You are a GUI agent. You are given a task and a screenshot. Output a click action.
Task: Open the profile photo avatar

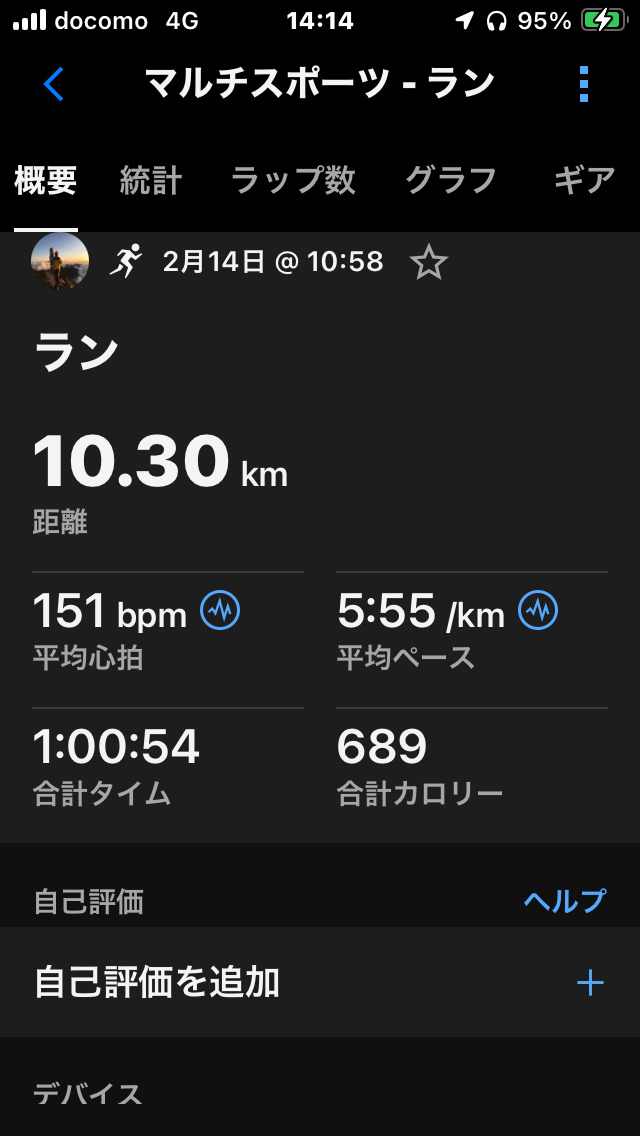[x=60, y=262]
